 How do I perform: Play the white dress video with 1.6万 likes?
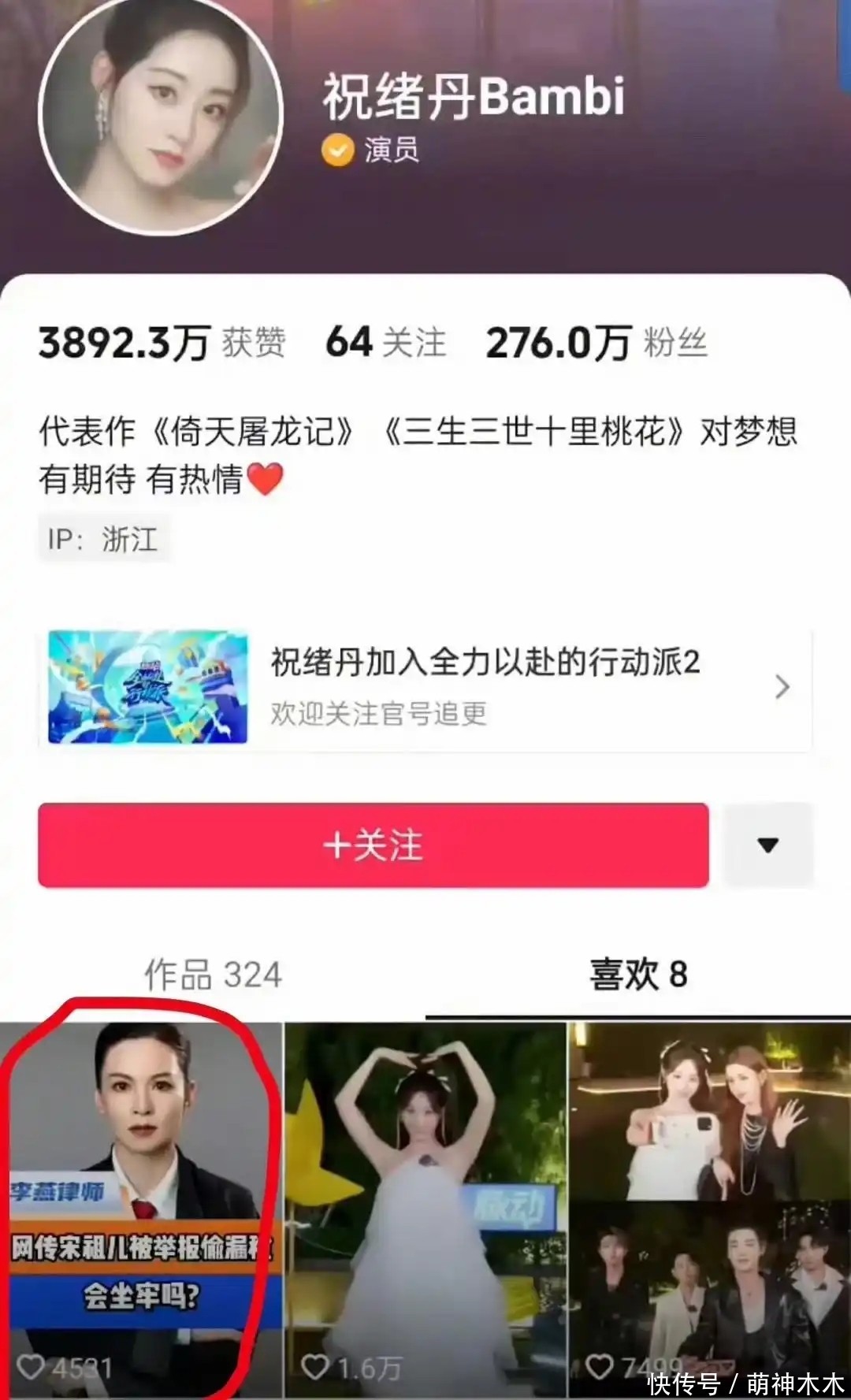[425, 1205]
